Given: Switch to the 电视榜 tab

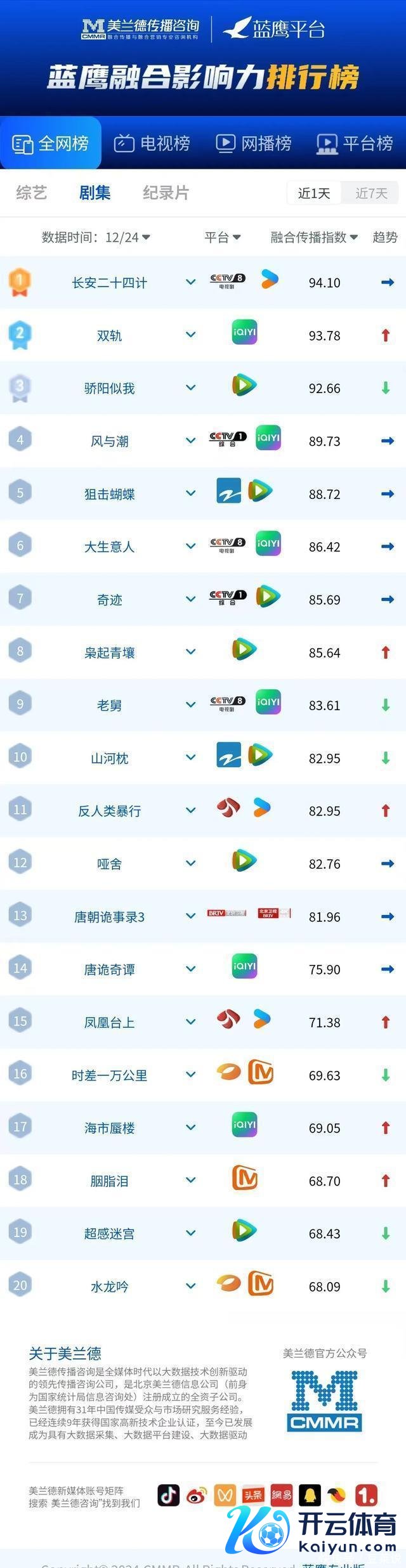Looking at the screenshot, I should coord(152,144).
